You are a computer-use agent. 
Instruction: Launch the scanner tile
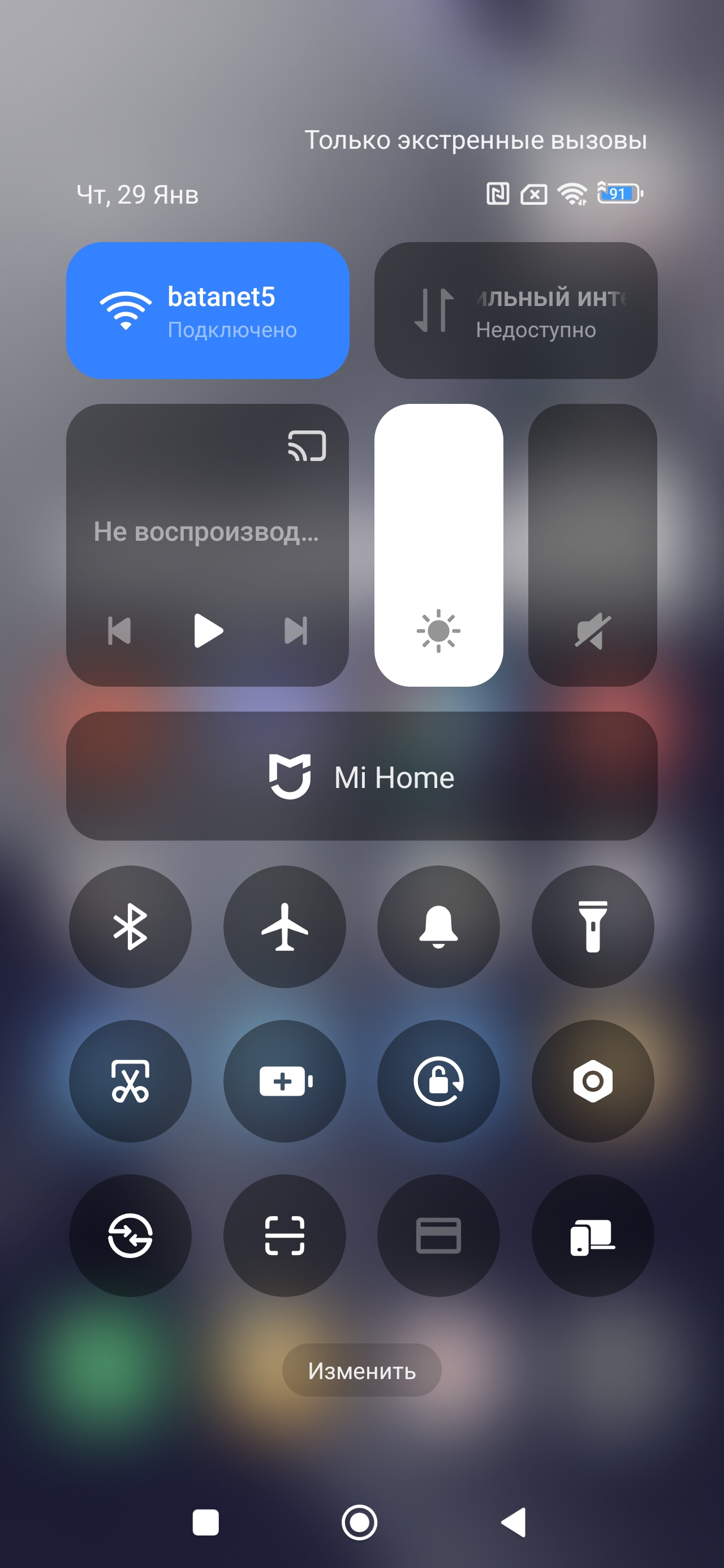pos(285,1235)
